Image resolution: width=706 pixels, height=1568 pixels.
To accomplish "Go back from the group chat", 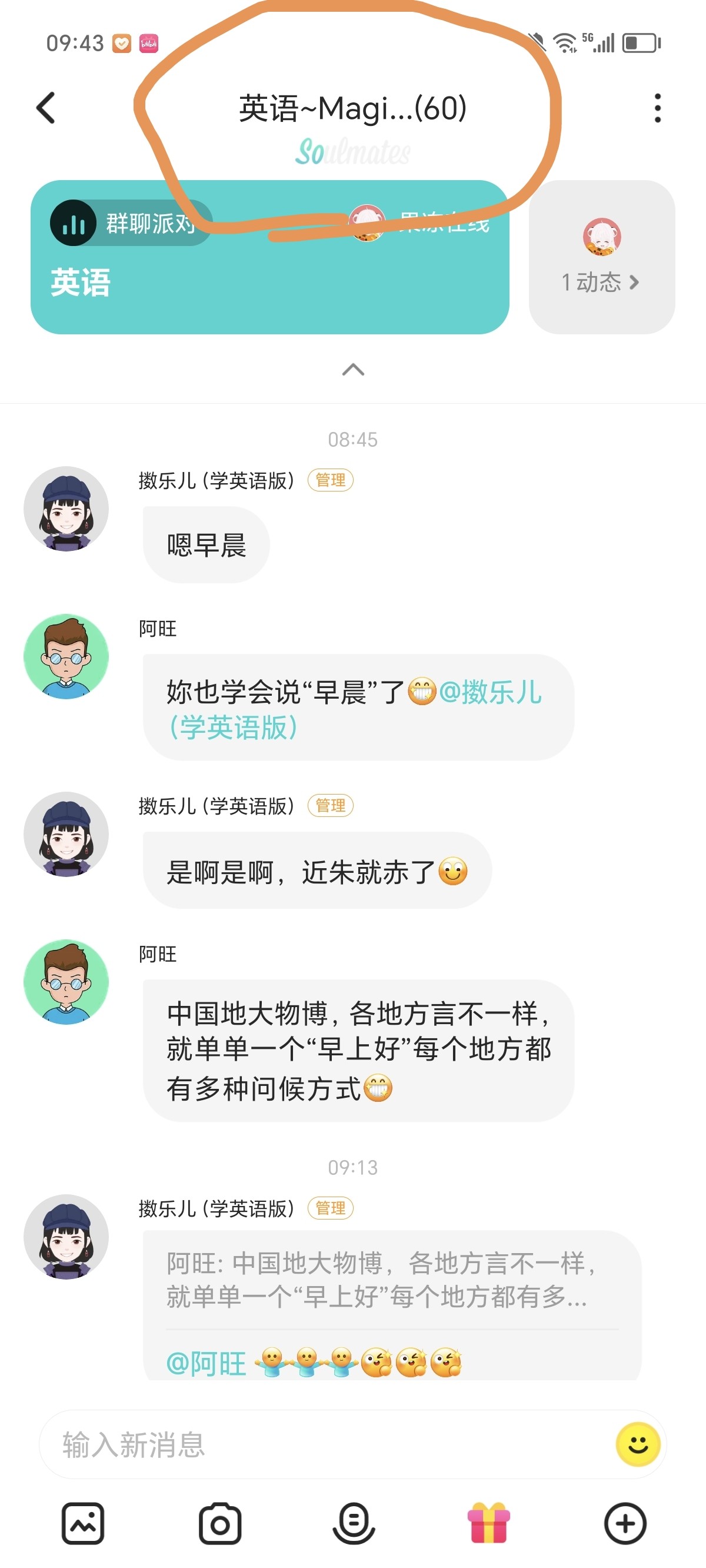I will pyautogui.click(x=46, y=108).
